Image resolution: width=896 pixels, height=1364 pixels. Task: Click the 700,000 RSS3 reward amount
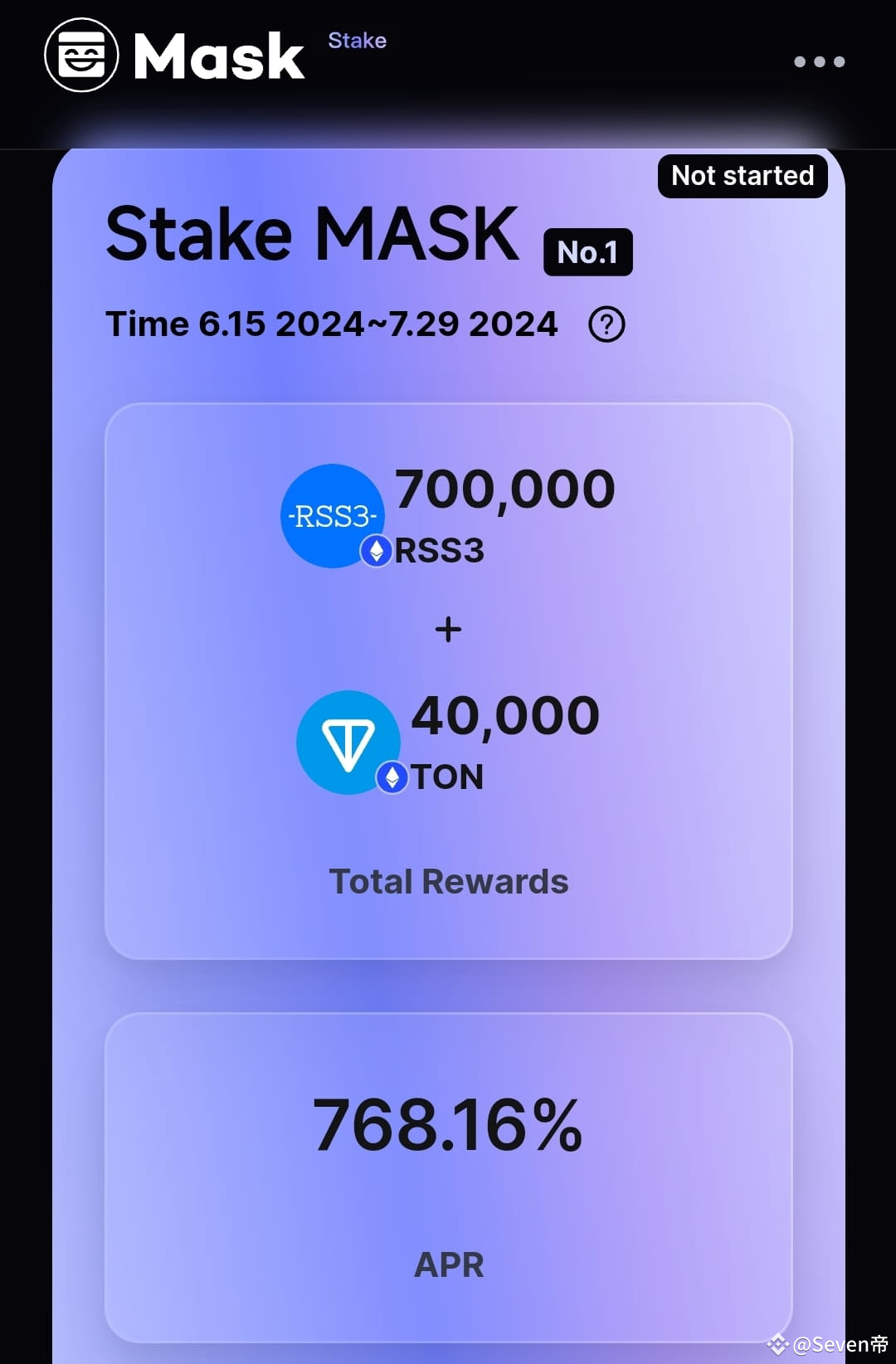pyautogui.click(x=504, y=489)
